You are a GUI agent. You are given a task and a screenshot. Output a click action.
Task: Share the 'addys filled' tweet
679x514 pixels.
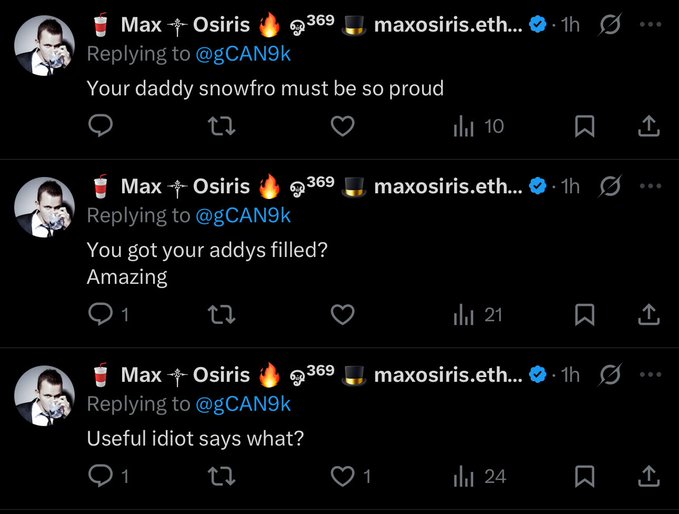(648, 315)
